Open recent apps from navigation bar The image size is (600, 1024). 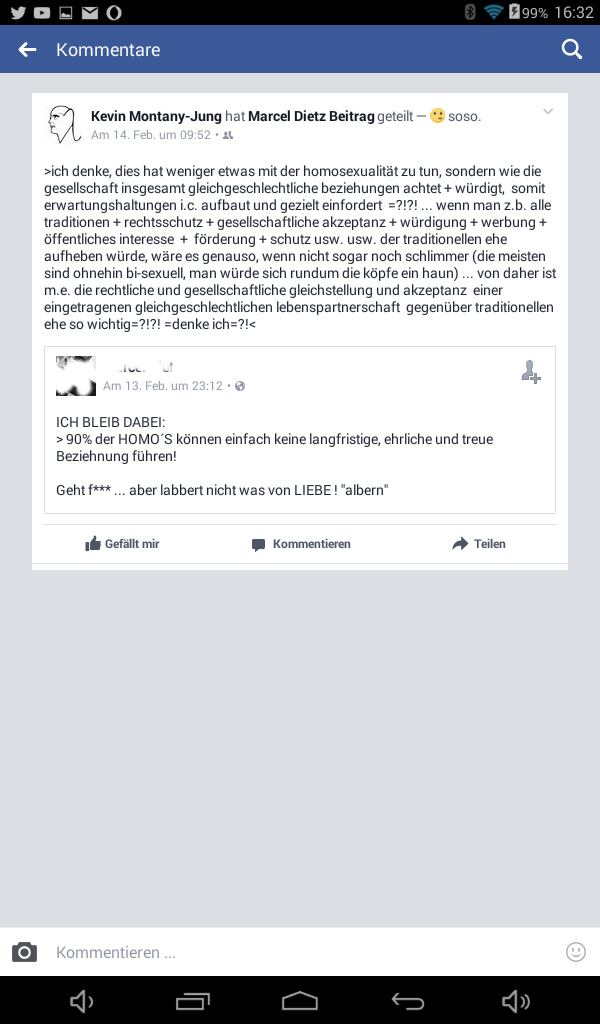[x=193, y=1001]
